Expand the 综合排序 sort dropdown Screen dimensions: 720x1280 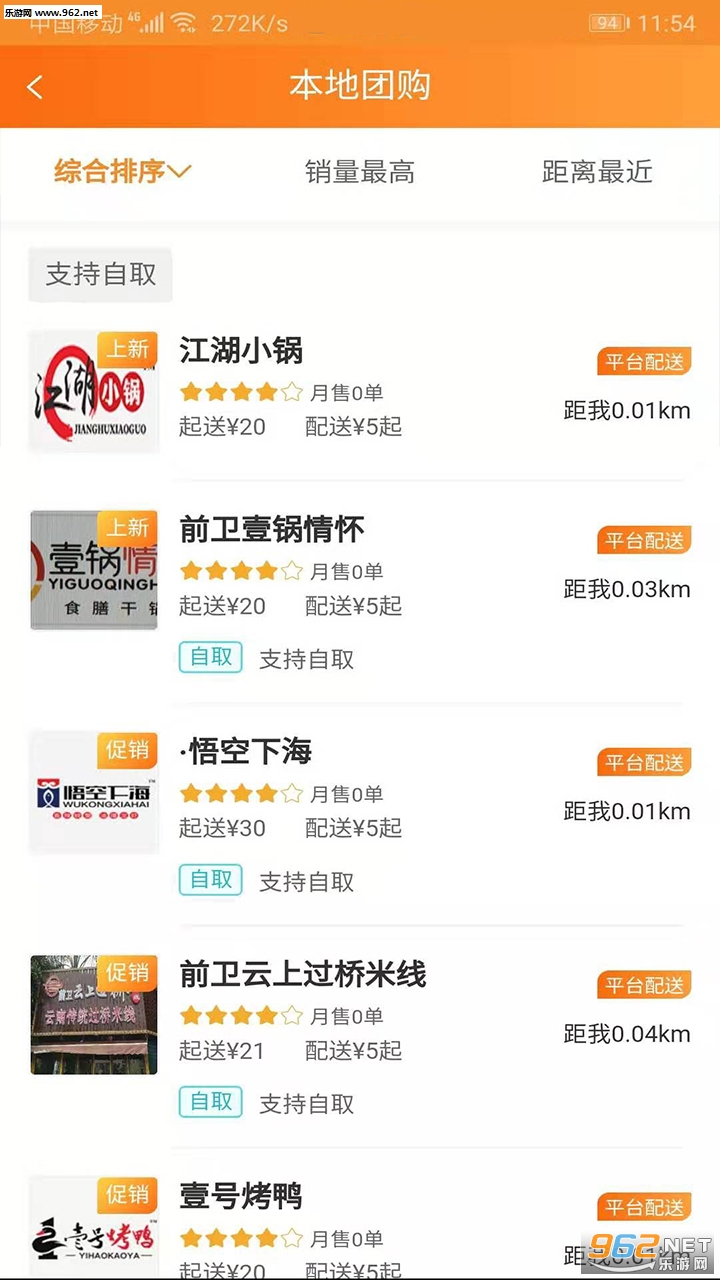pos(122,172)
